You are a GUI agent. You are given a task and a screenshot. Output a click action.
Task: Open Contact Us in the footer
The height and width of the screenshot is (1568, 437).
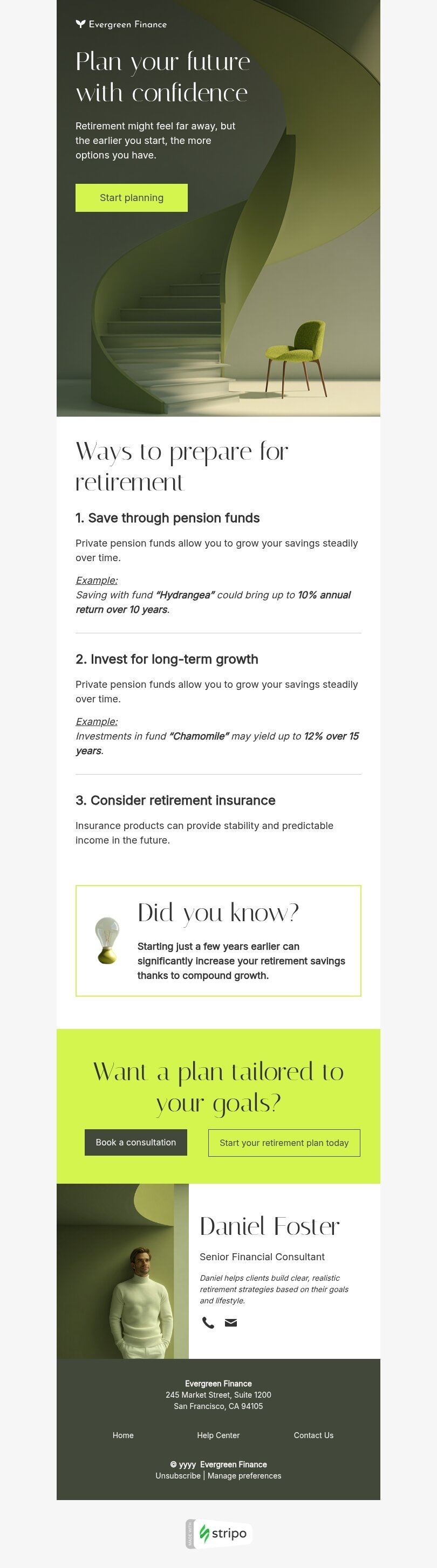(313, 1435)
